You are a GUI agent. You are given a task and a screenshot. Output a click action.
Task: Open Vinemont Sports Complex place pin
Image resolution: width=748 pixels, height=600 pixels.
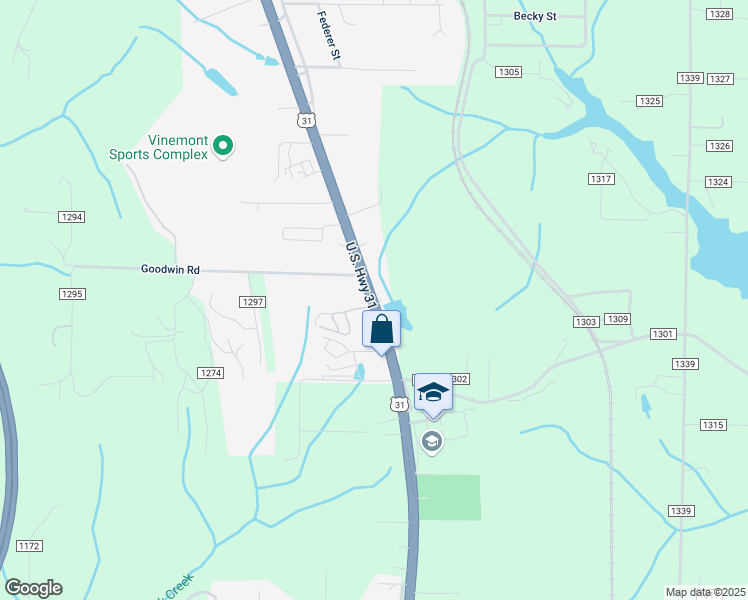(223, 147)
